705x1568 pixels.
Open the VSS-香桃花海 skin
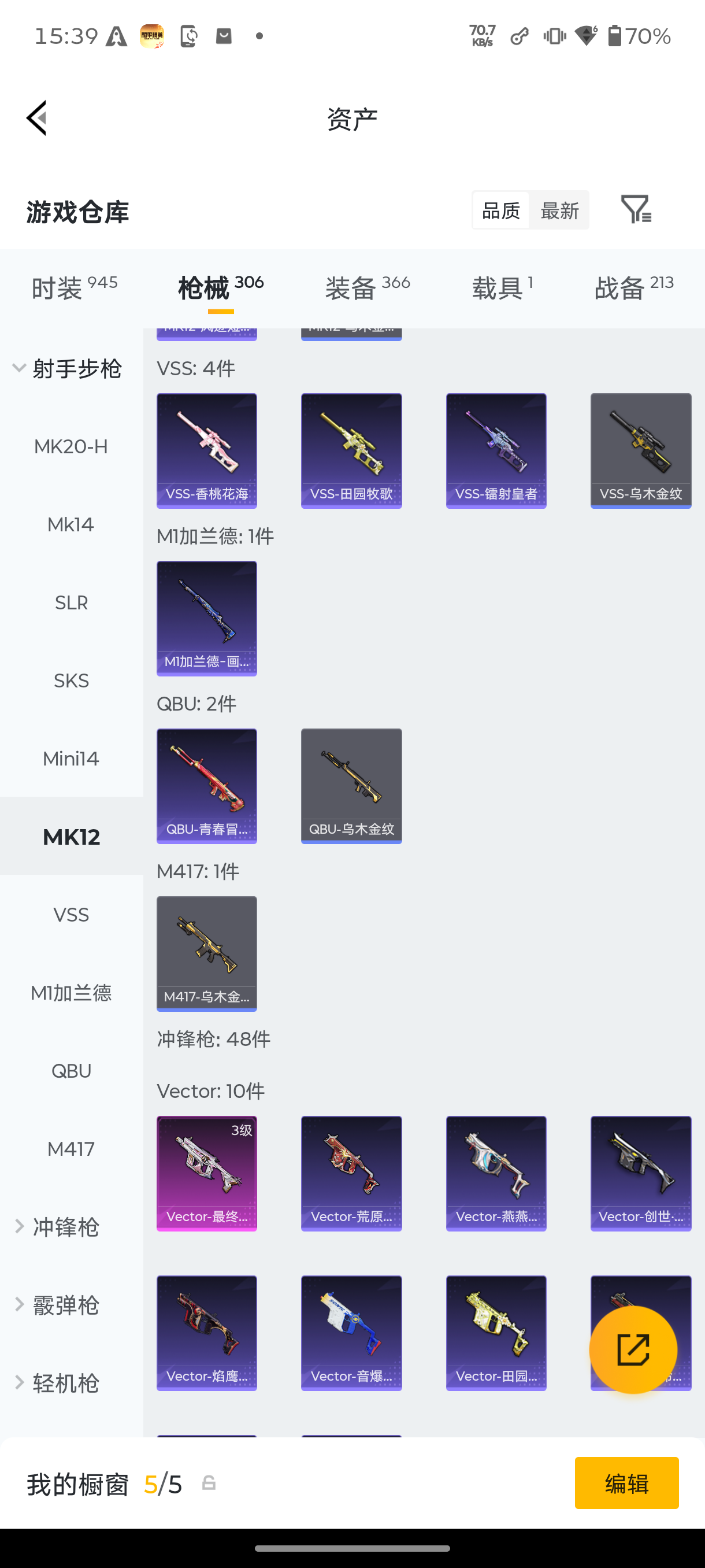click(207, 450)
